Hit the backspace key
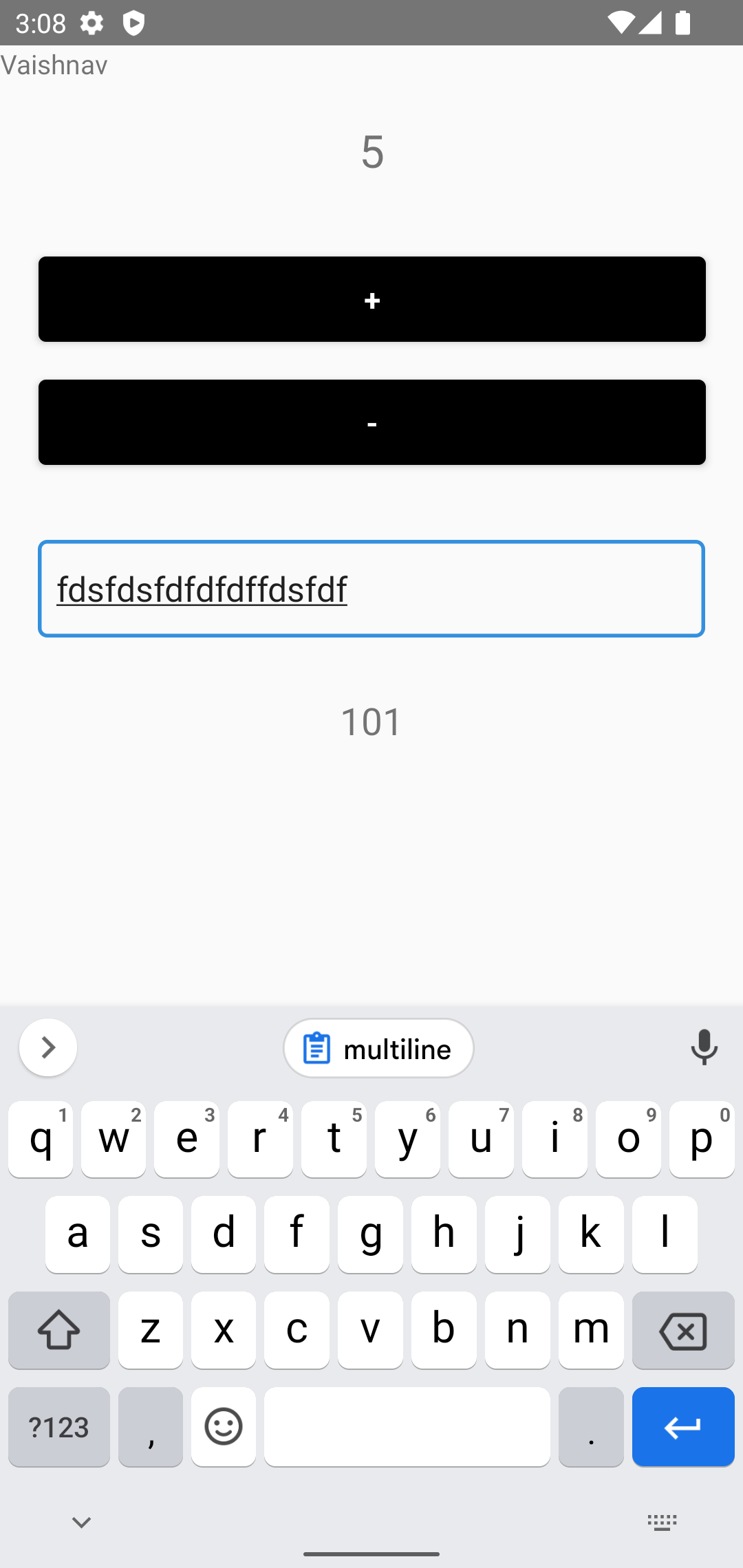Image resolution: width=743 pixels, height=1568 pixels. (683, 1330)
